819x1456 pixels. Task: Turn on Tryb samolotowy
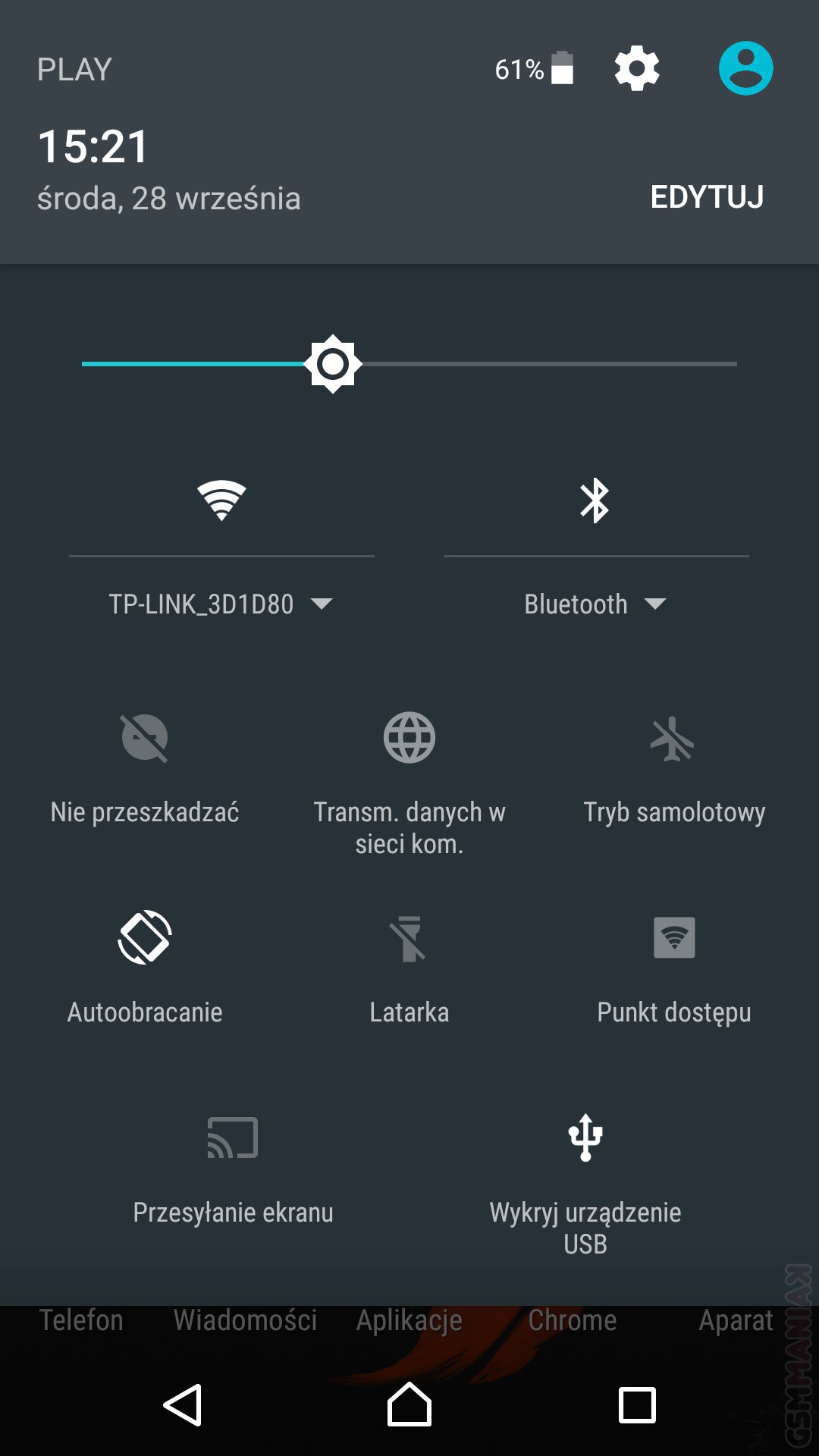pyautogui.click(x=673, y=738)
